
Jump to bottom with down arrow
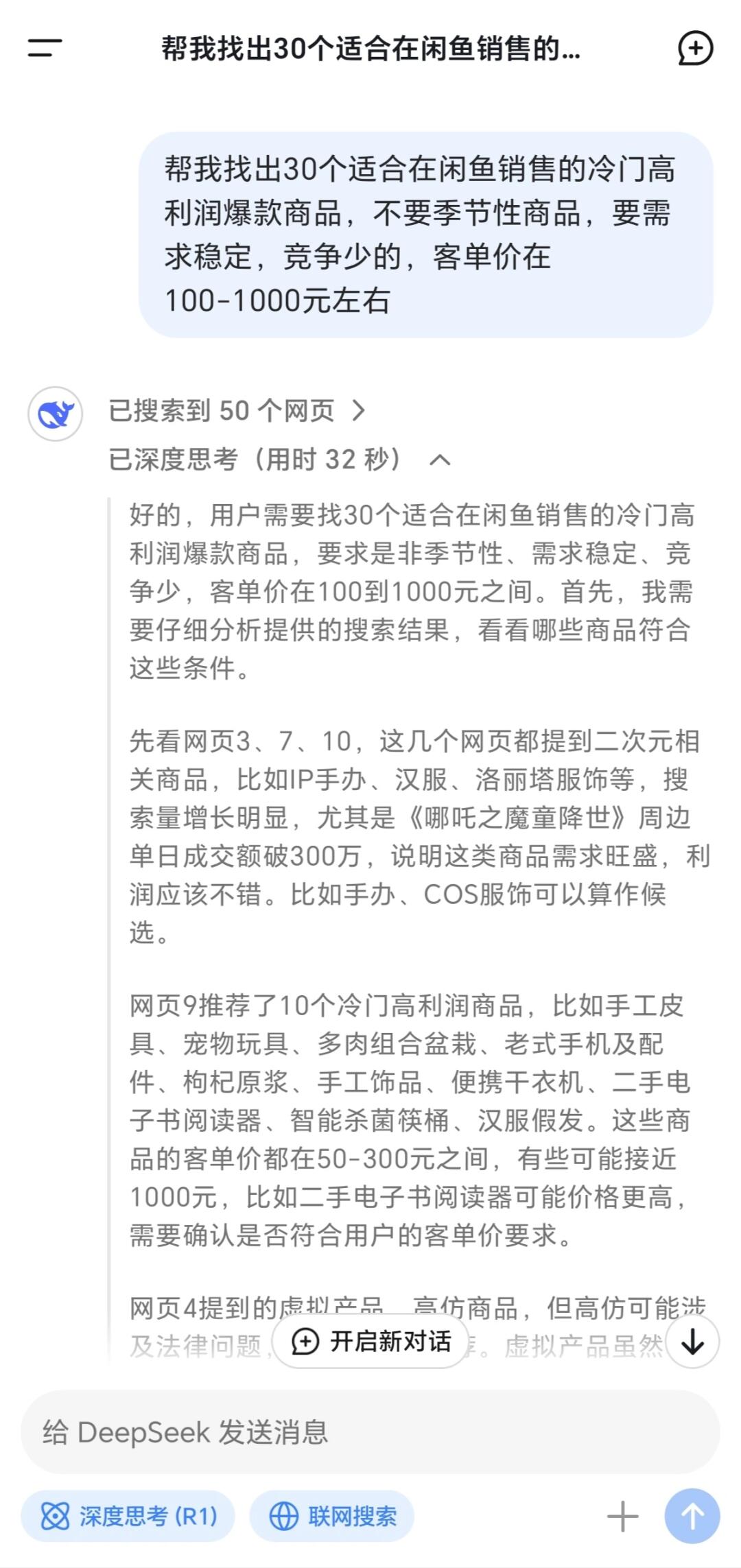click(x=692, y=1341)
